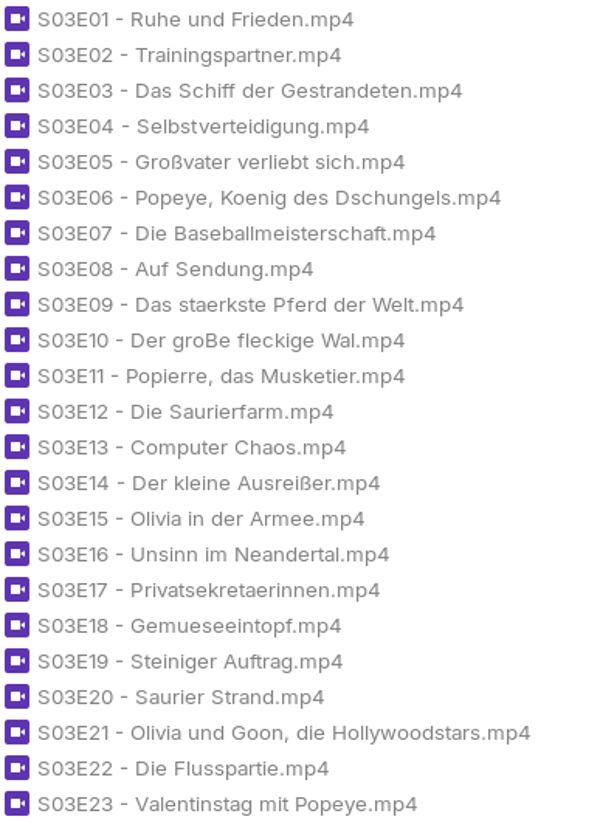Open S03E22 - Die Flusspartie.mp4
This screenshot has width=600, height=822.
coord(183,769)
